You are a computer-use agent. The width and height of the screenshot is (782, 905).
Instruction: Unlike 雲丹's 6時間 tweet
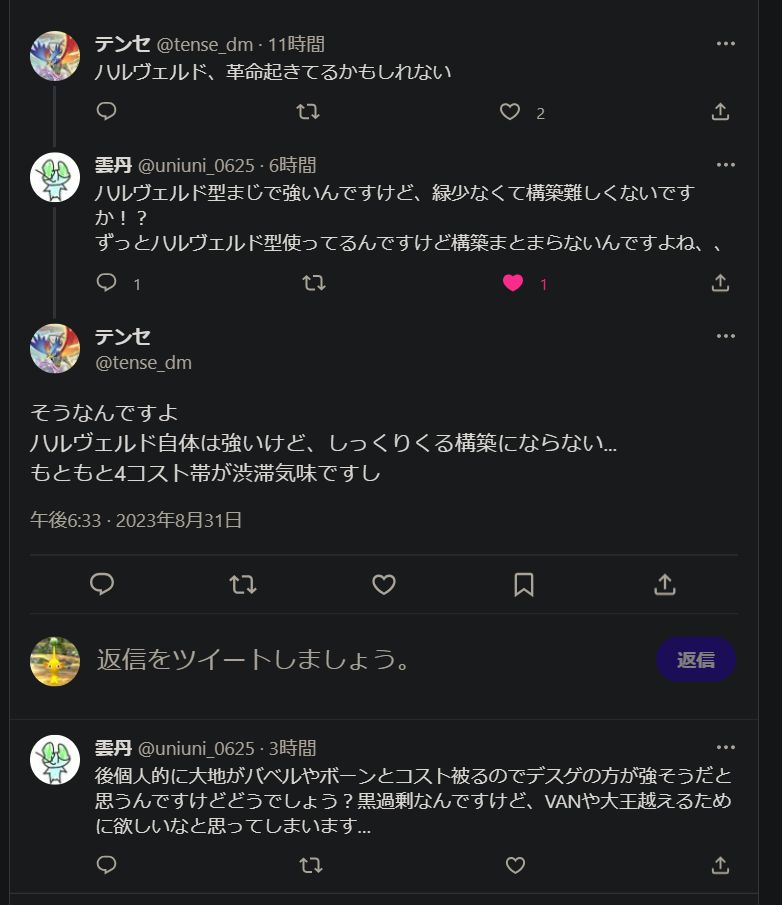[x=512, y=282]
